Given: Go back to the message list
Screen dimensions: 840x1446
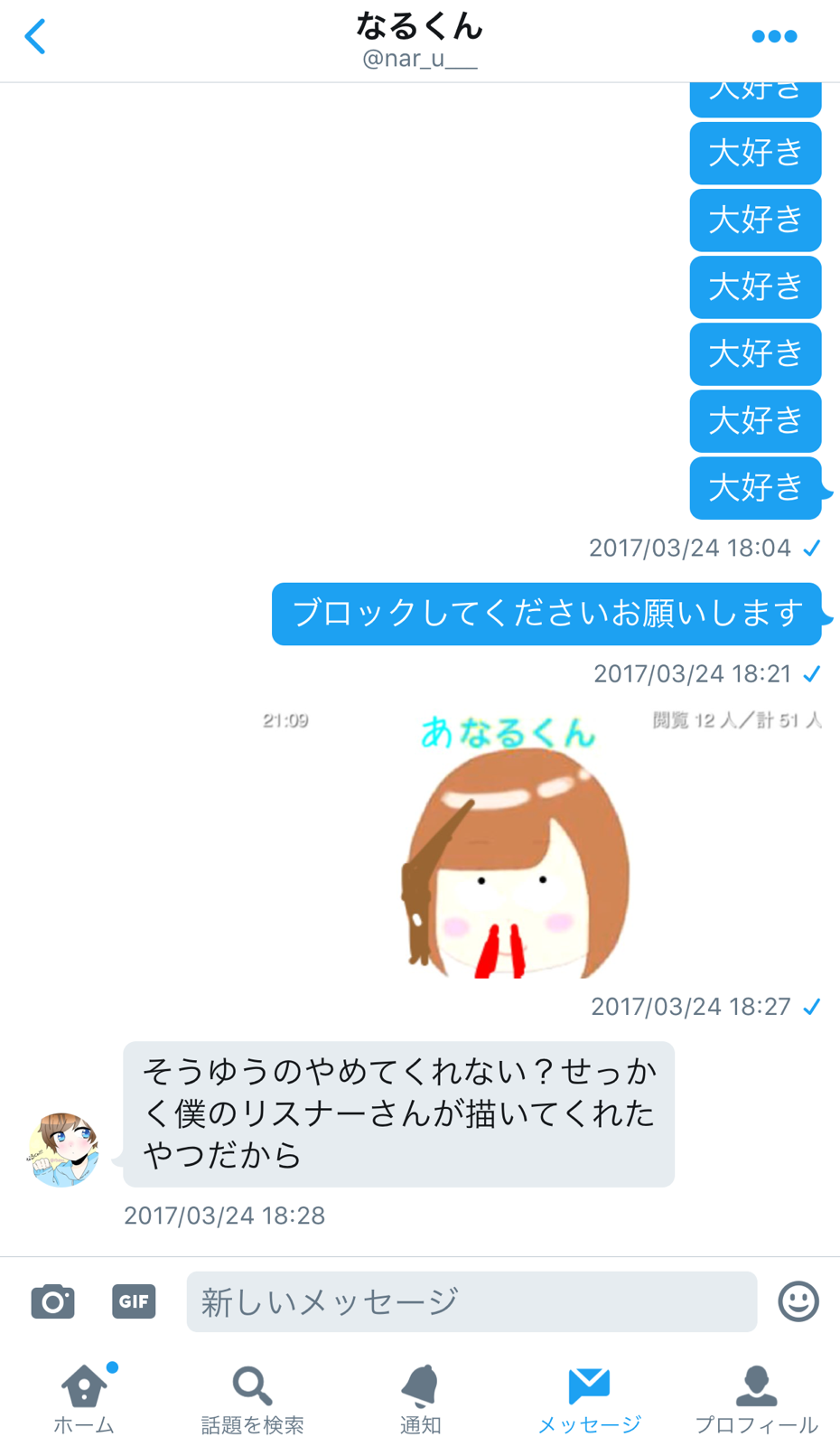Looking at the screenshot, I should pyautogui.click(x=35, y=37).
